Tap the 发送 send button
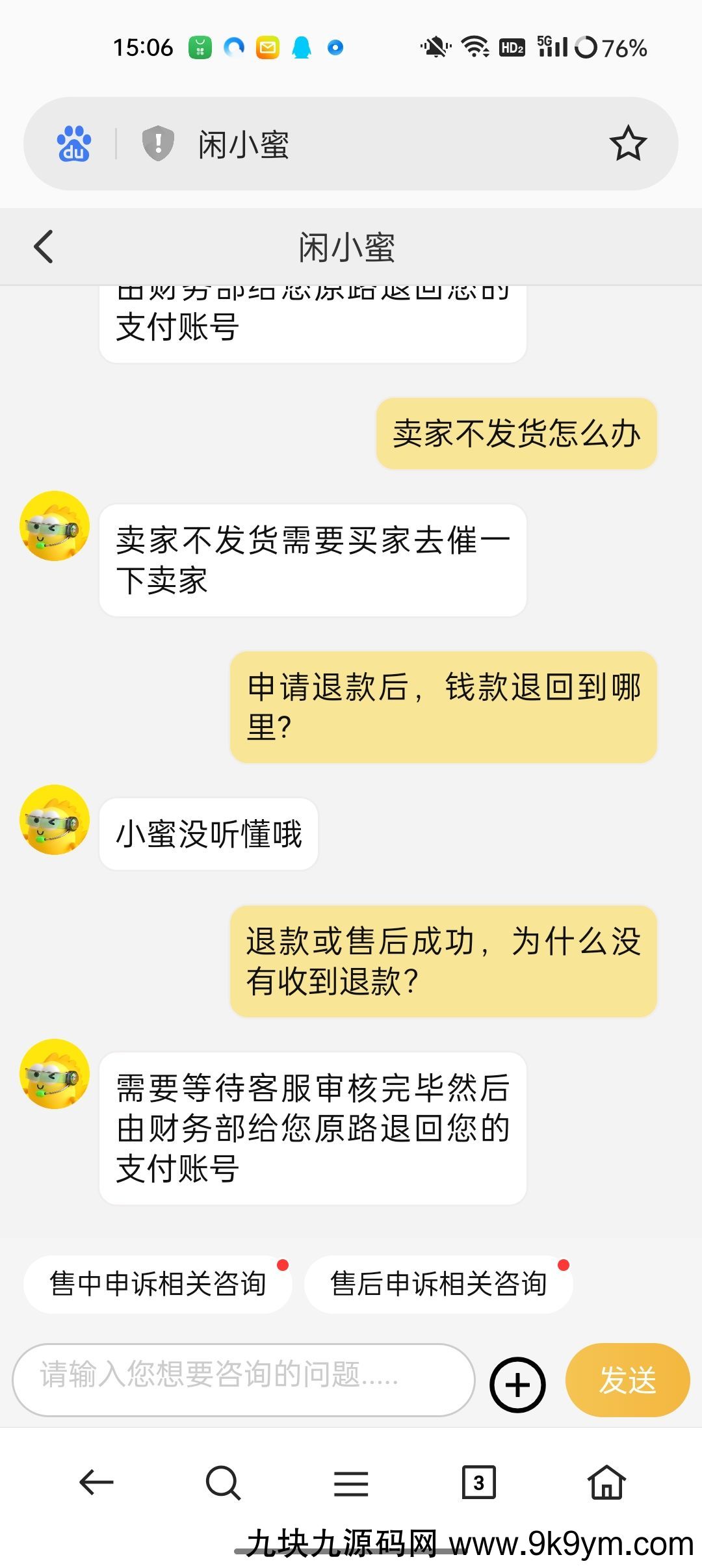702x1568 pixels. pos(627,1379)
